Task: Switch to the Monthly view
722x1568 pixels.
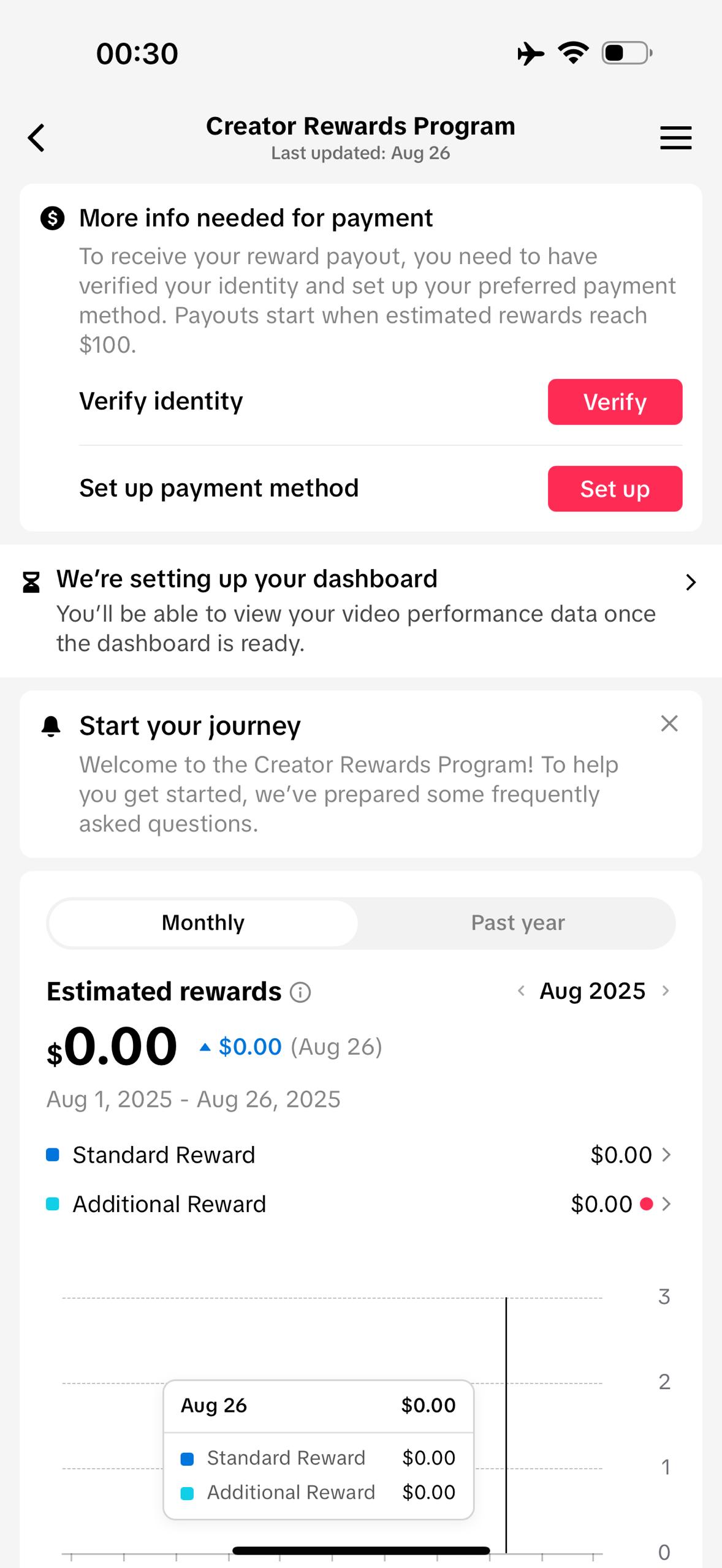Action: [x=203, y=923]
